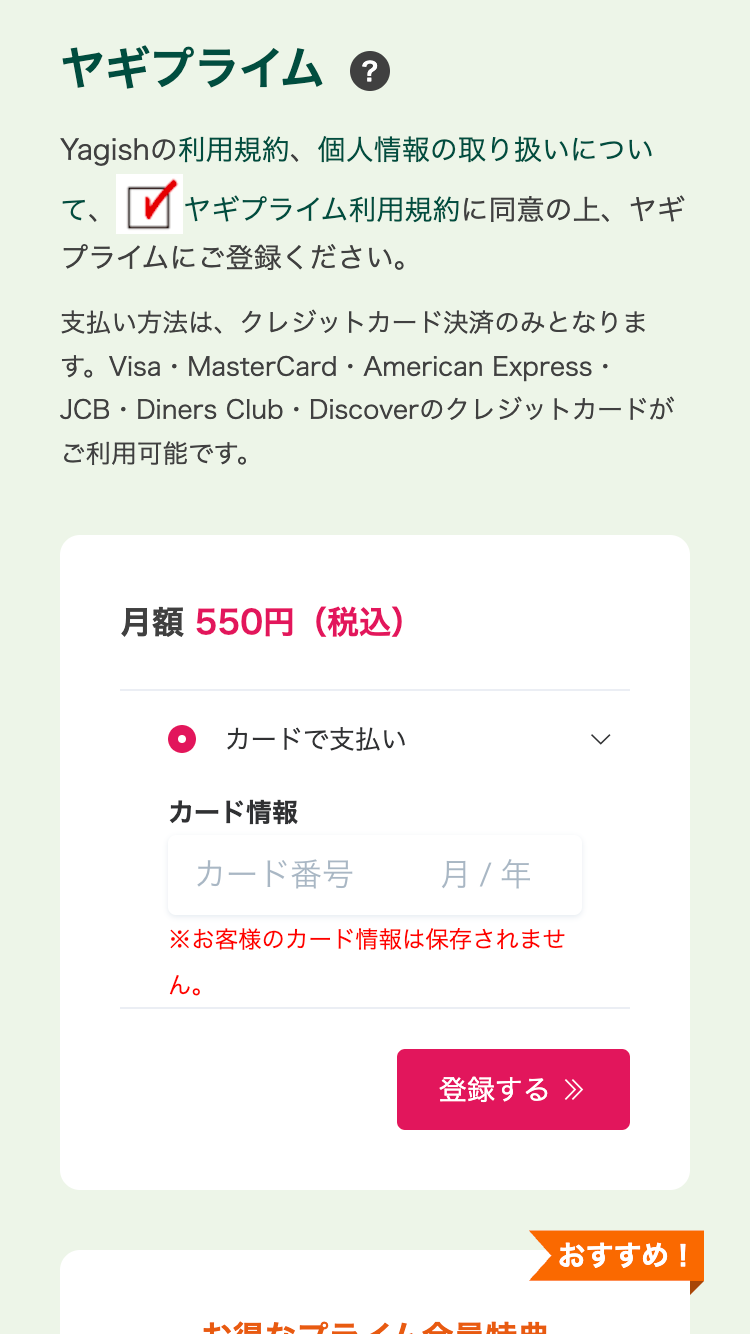Tap the 月 / 年 expiry field
Screen dimensions: 750x1334
pos(486,875)
